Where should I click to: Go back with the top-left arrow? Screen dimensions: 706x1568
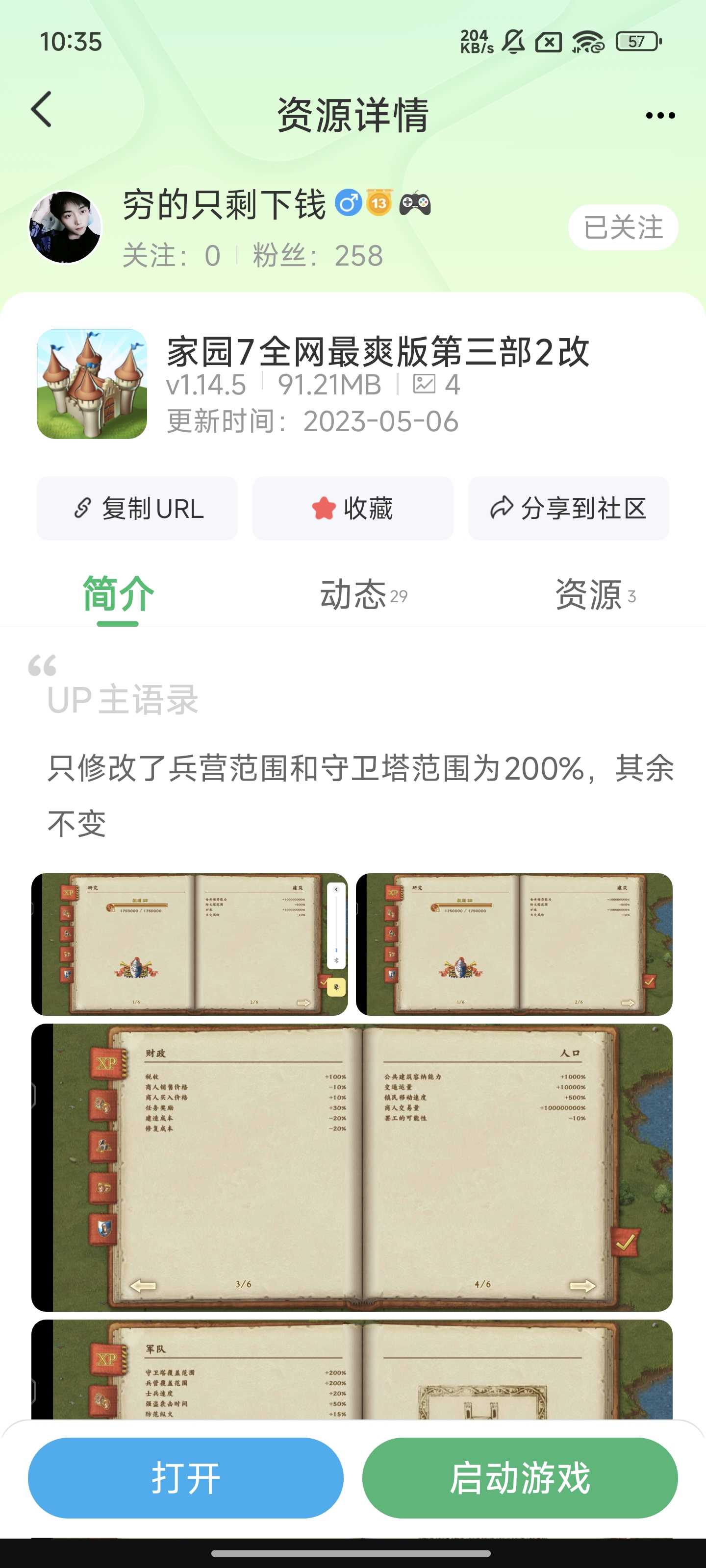pyautogui.click(x=41, y=110)
